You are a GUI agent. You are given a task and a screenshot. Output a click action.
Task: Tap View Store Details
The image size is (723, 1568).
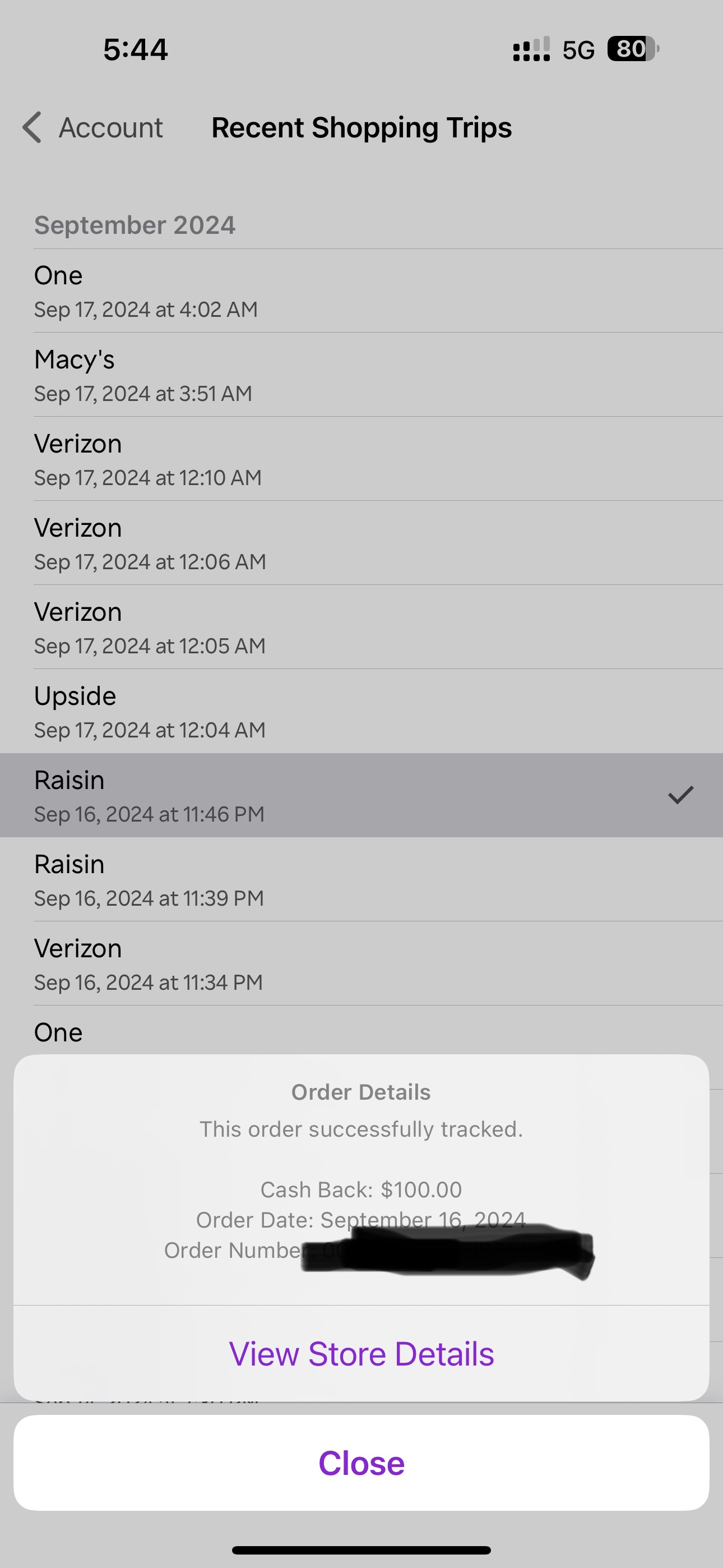point(361,1354)
